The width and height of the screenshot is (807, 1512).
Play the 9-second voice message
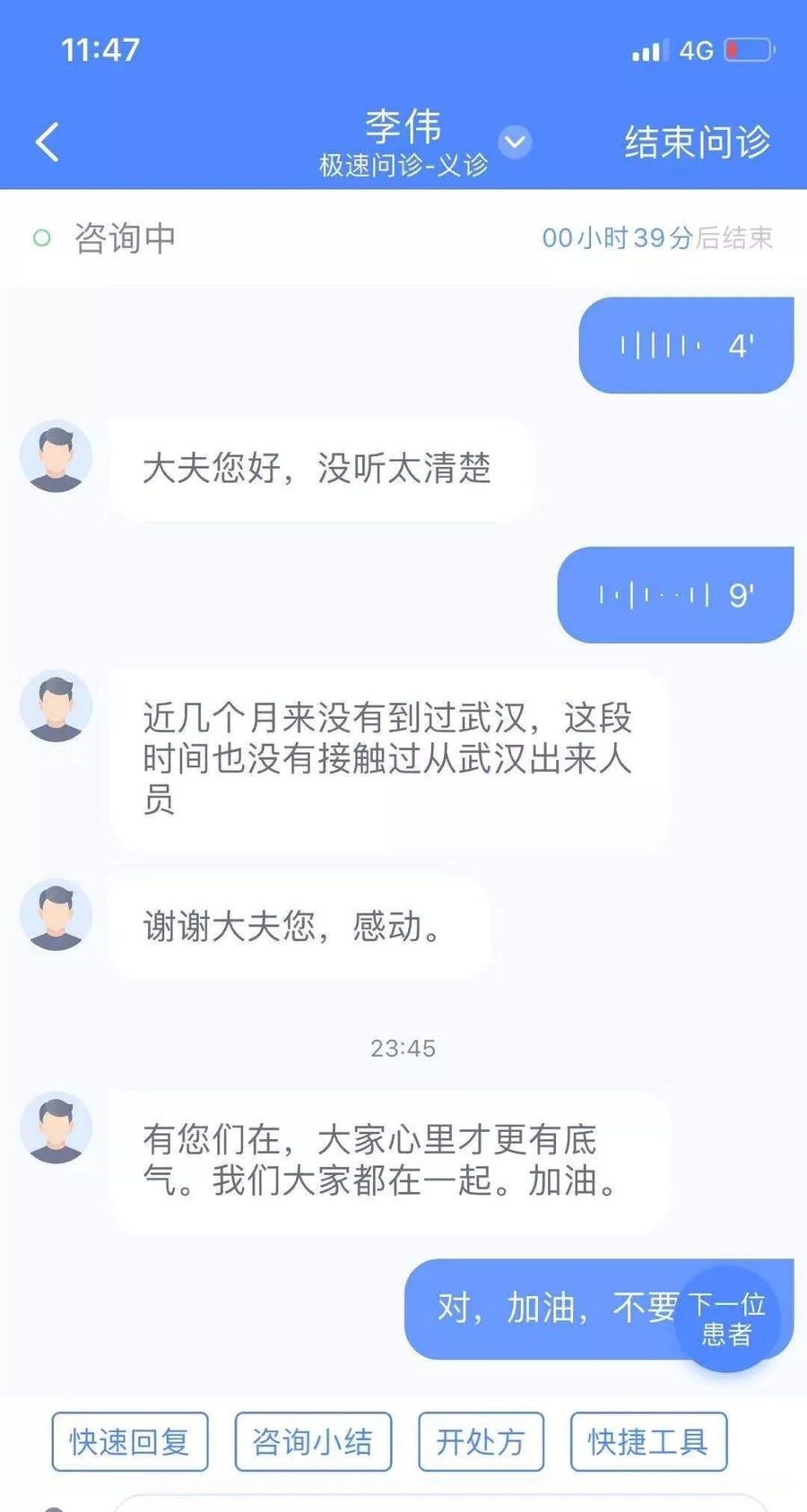pyautogui.click(x=675, y=595)
